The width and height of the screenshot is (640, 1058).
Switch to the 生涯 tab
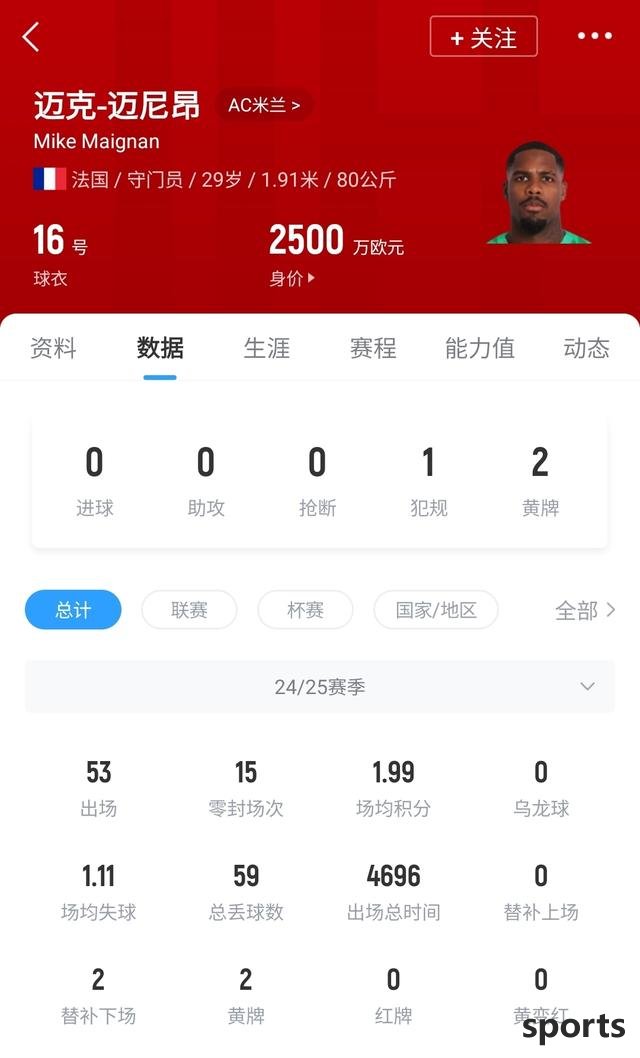point(267,348)
